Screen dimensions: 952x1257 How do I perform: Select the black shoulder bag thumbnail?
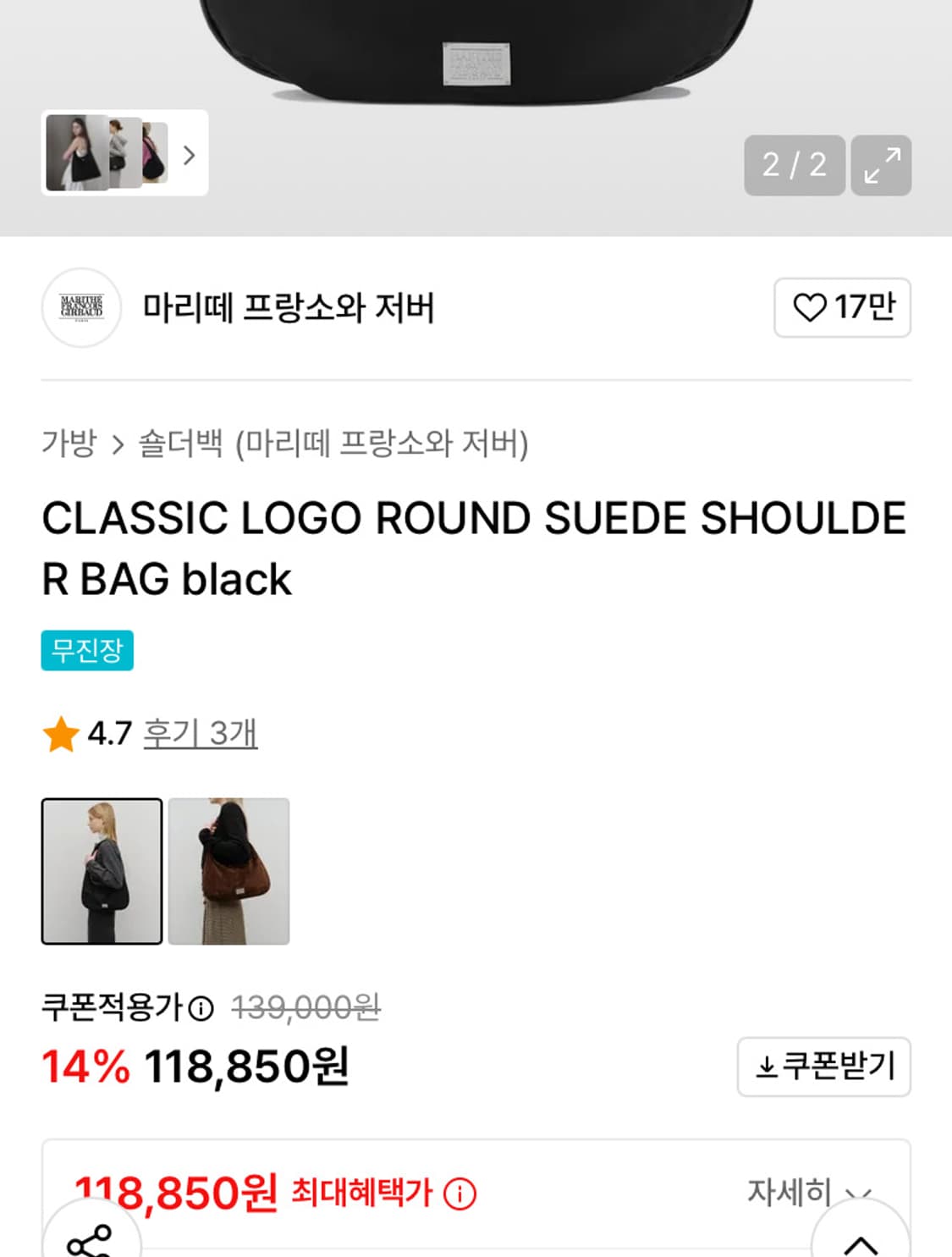pyautogui.click(x=101, y=874)
